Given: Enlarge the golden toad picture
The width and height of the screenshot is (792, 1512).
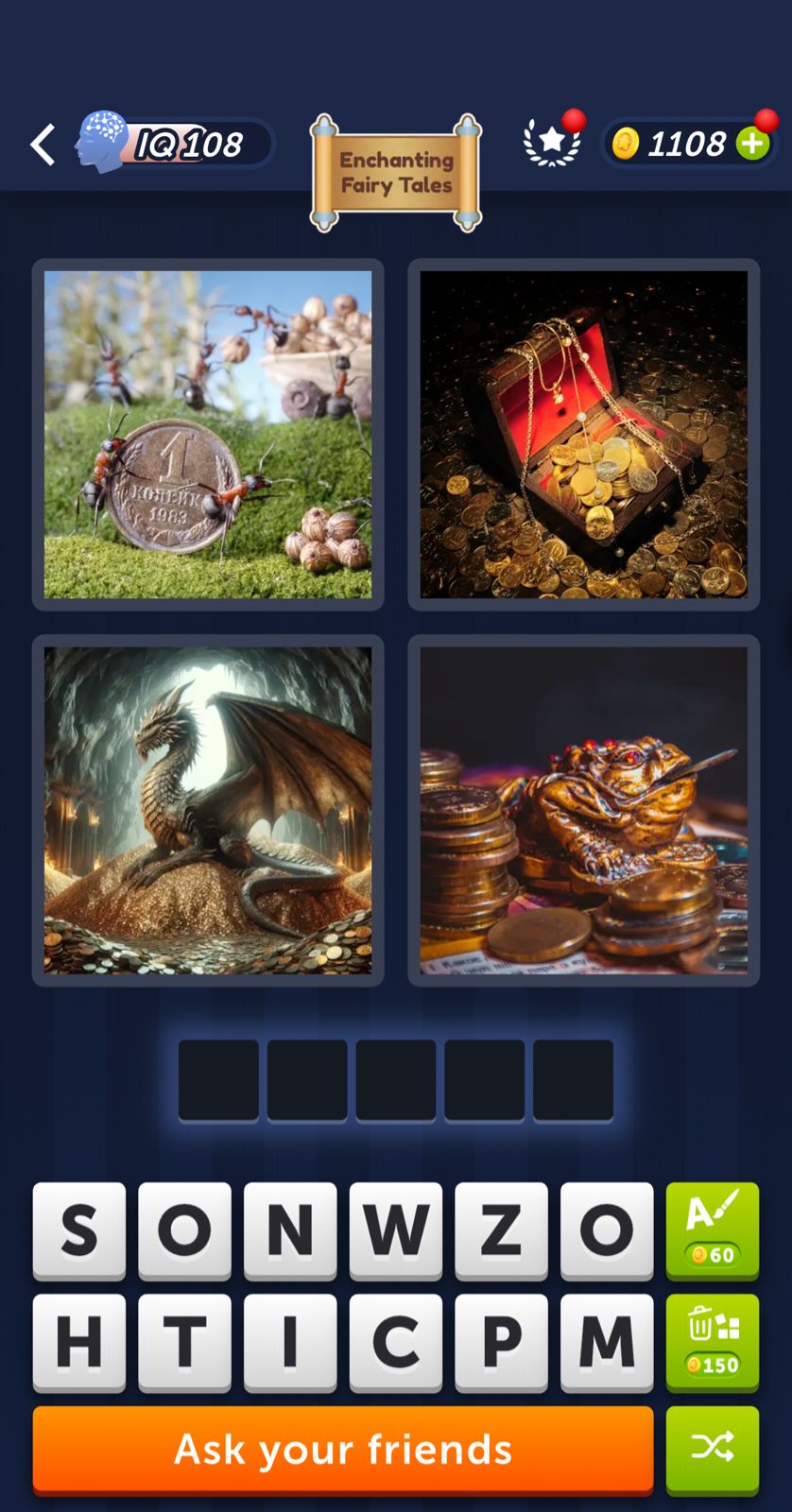Looking at the screenshot, I should (583, 810).
